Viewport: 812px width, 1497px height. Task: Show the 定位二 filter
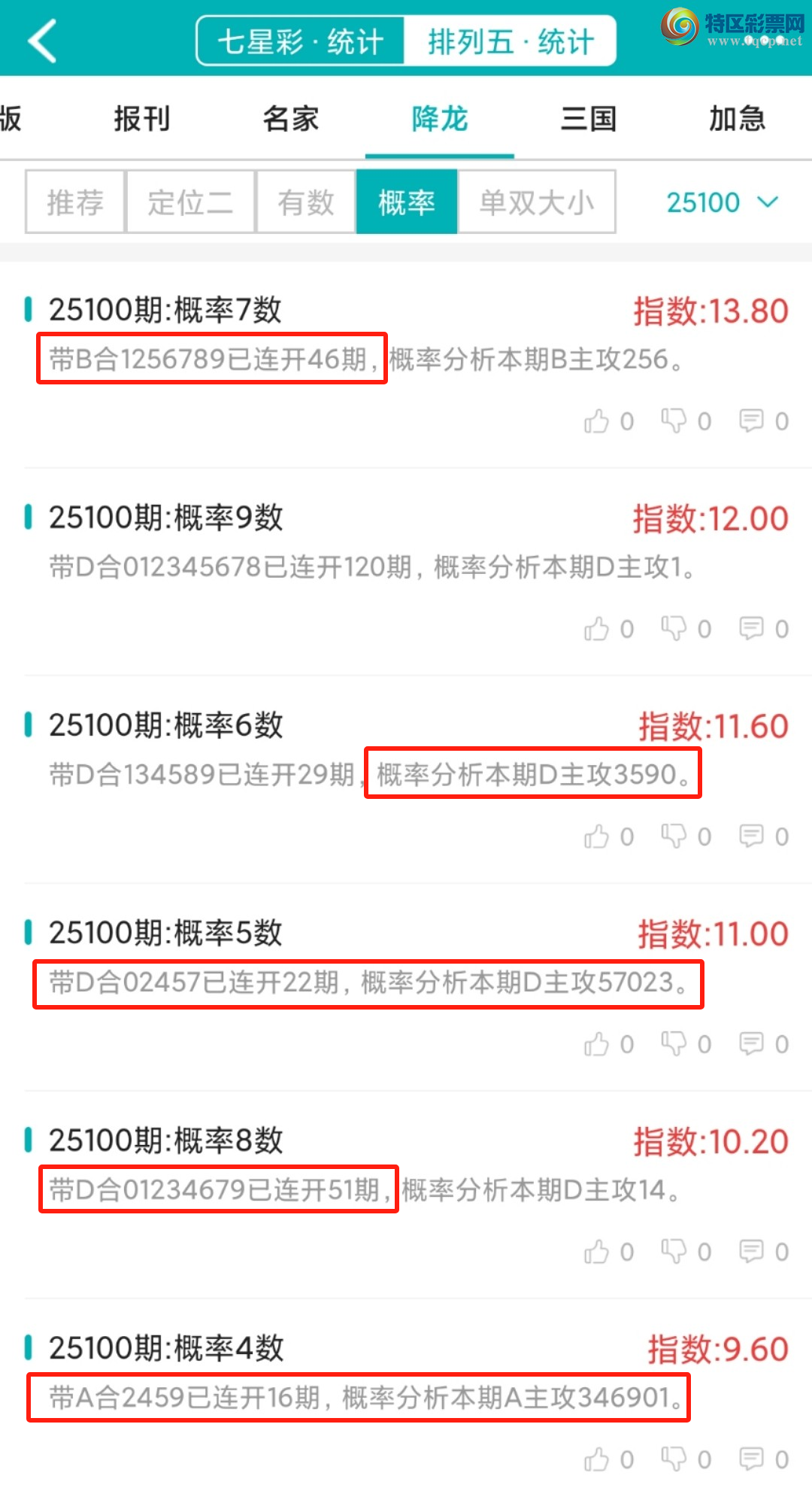(x=190, y=202)
